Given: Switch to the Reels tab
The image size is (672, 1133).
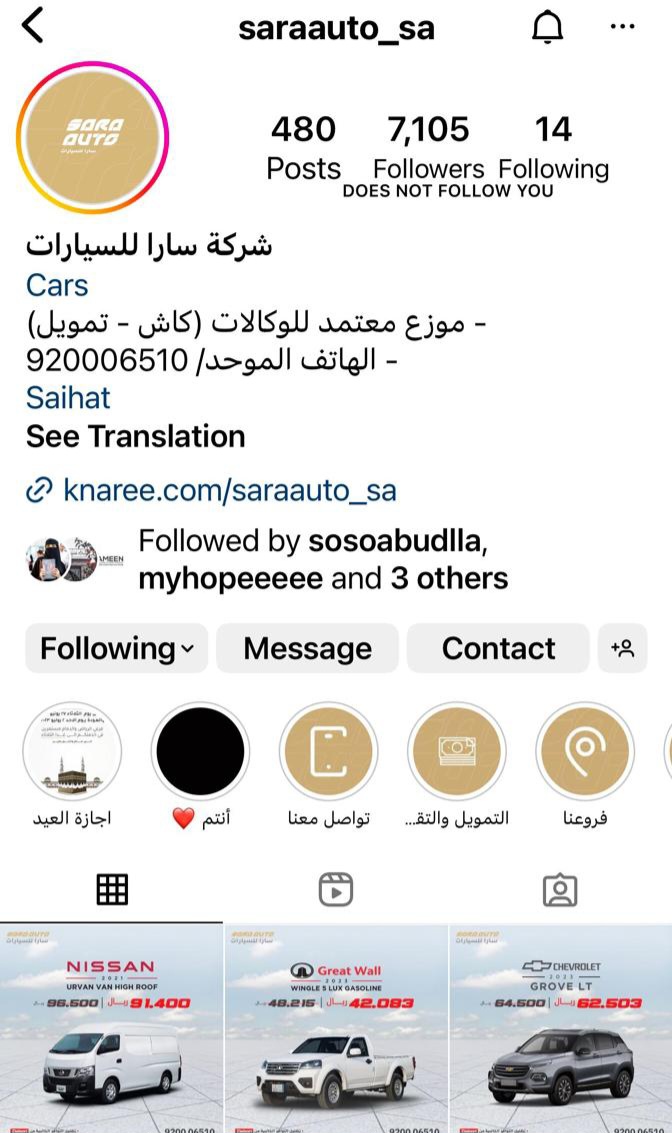Looking at the screenshot, I should pyautogui.click(x=336, y=889).
